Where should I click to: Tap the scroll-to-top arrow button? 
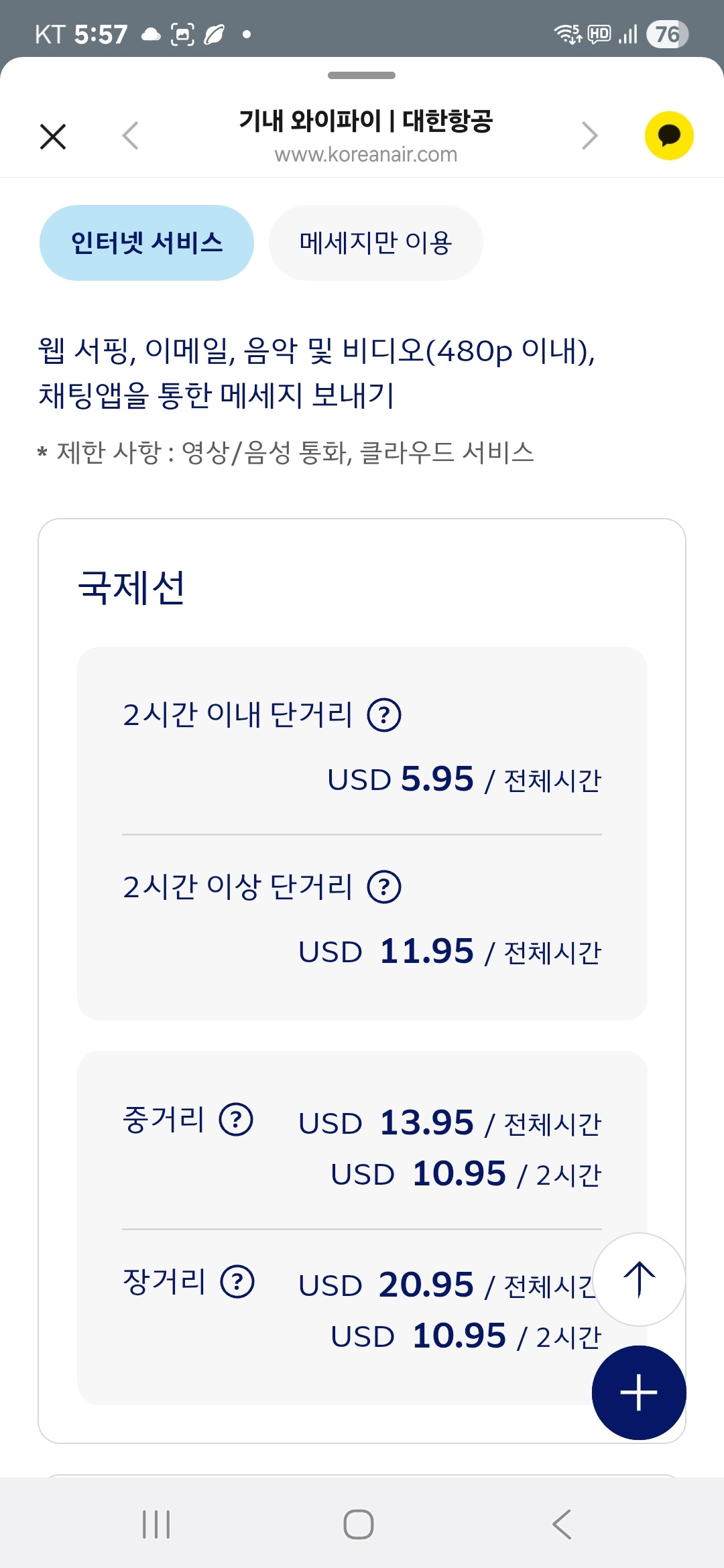[x=639, y=1278]
